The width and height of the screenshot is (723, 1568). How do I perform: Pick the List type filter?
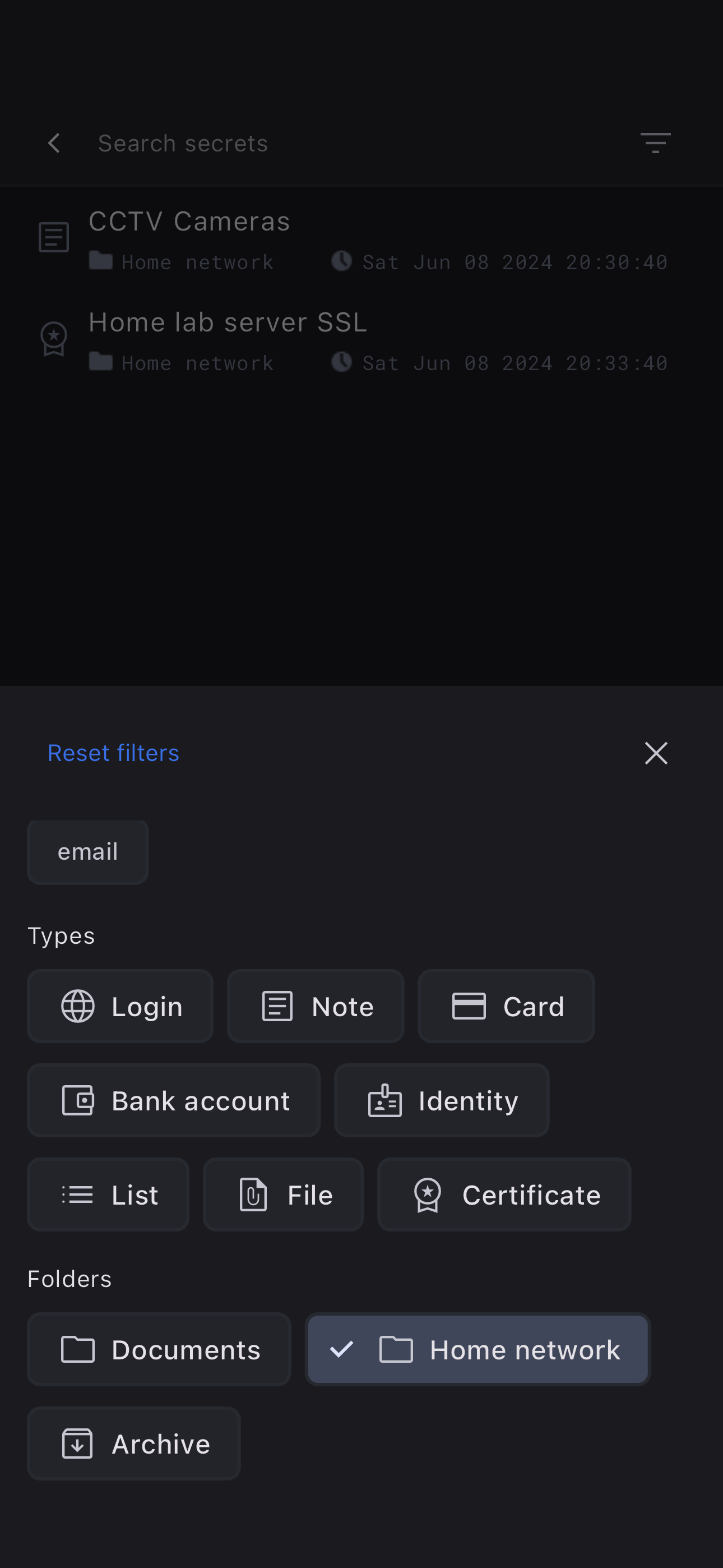108,1195
